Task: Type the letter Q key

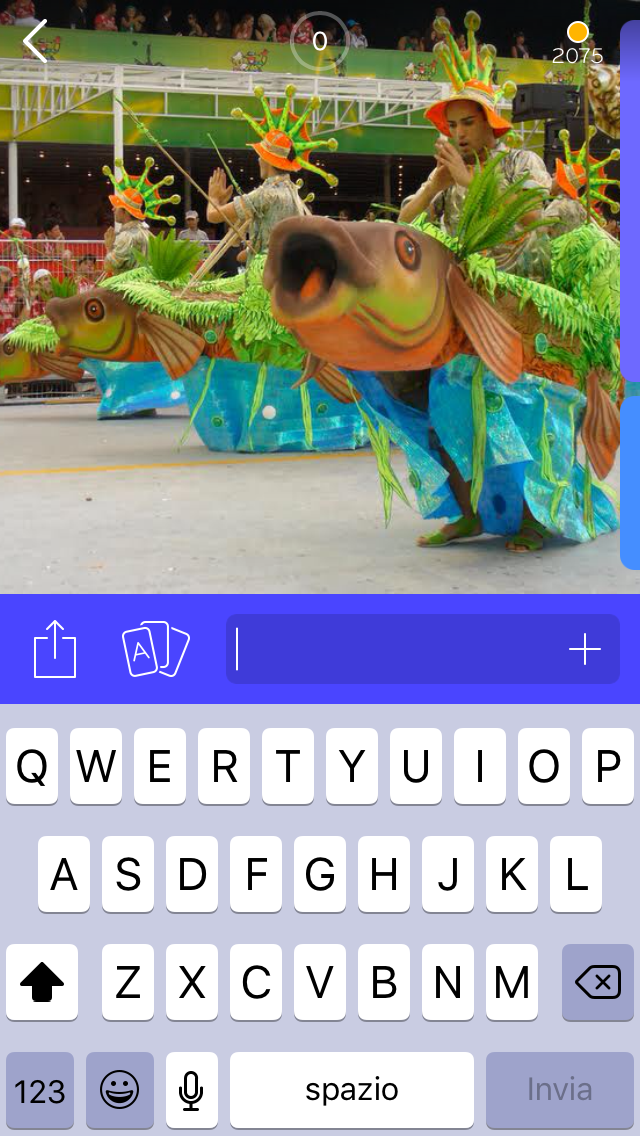Action: [32, 767]
